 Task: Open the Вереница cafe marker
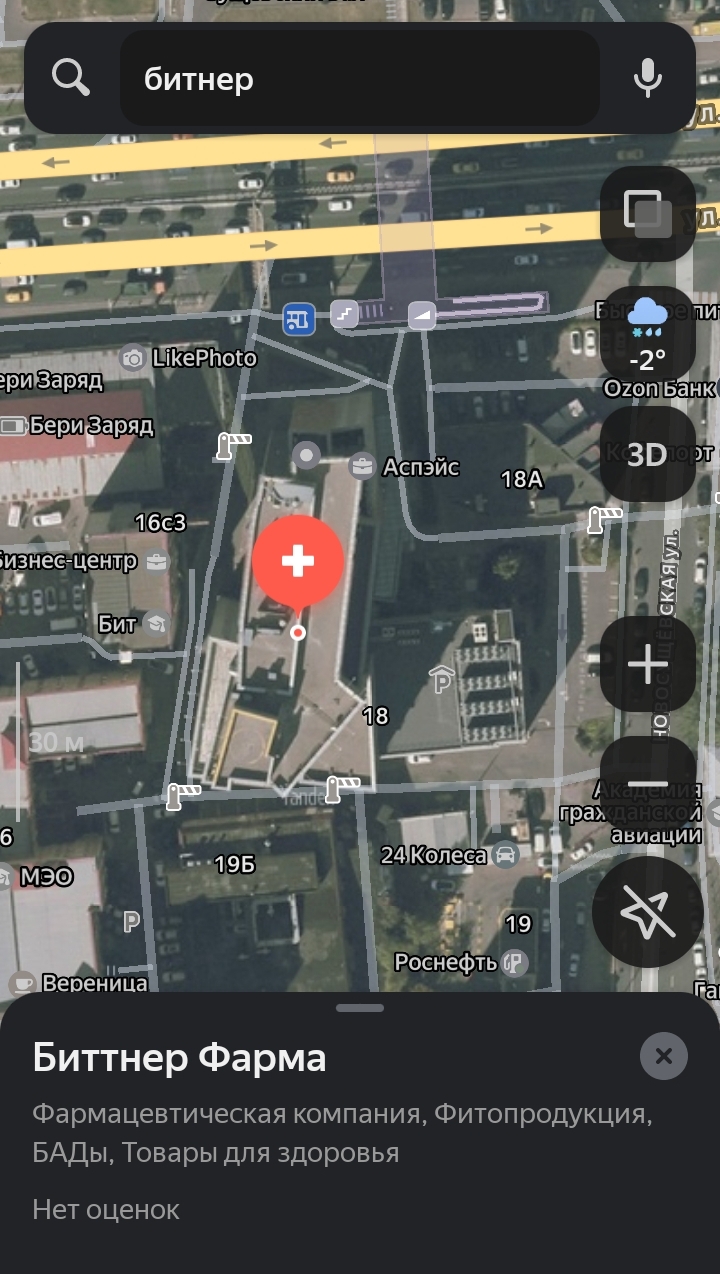point(22,983)
